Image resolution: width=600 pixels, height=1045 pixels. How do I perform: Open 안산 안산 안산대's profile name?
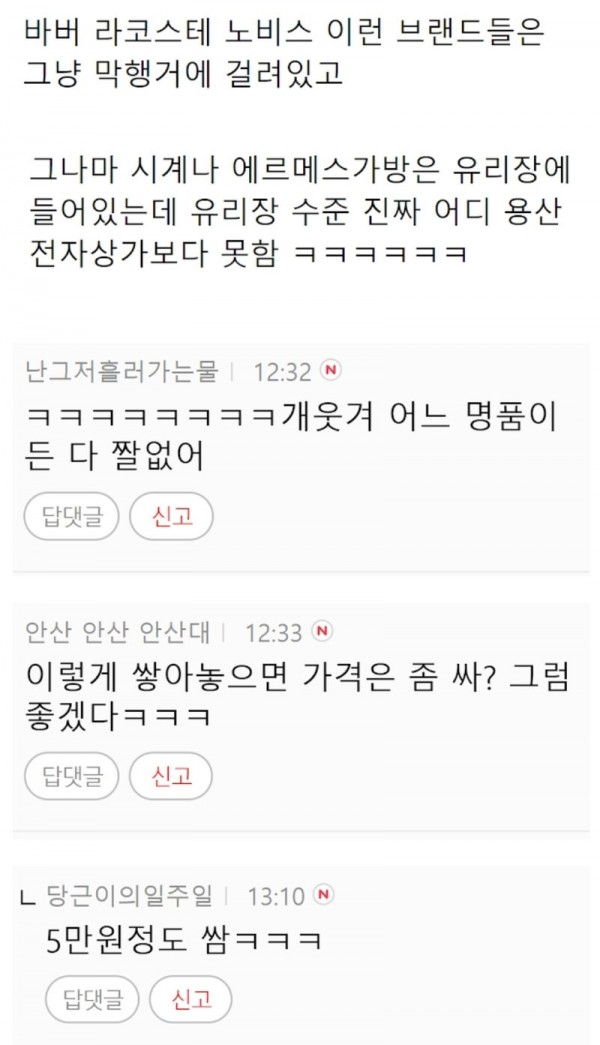click(117, 632)
